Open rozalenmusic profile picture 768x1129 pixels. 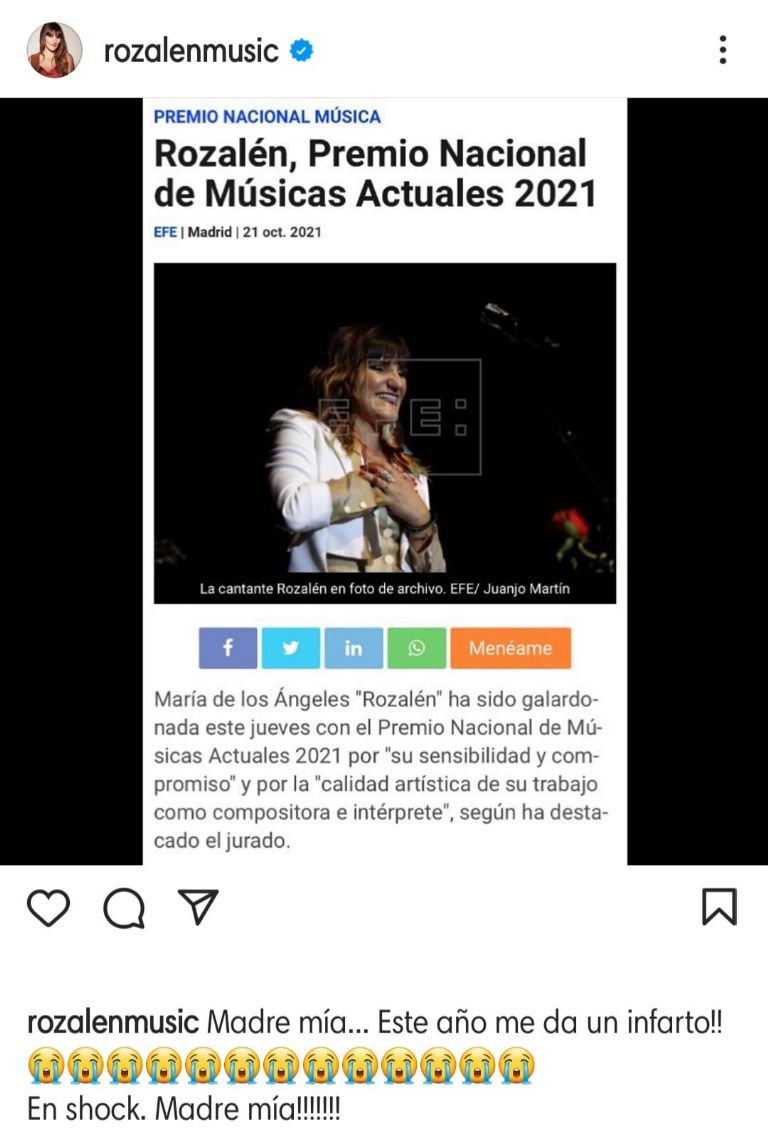coord(54,50)
